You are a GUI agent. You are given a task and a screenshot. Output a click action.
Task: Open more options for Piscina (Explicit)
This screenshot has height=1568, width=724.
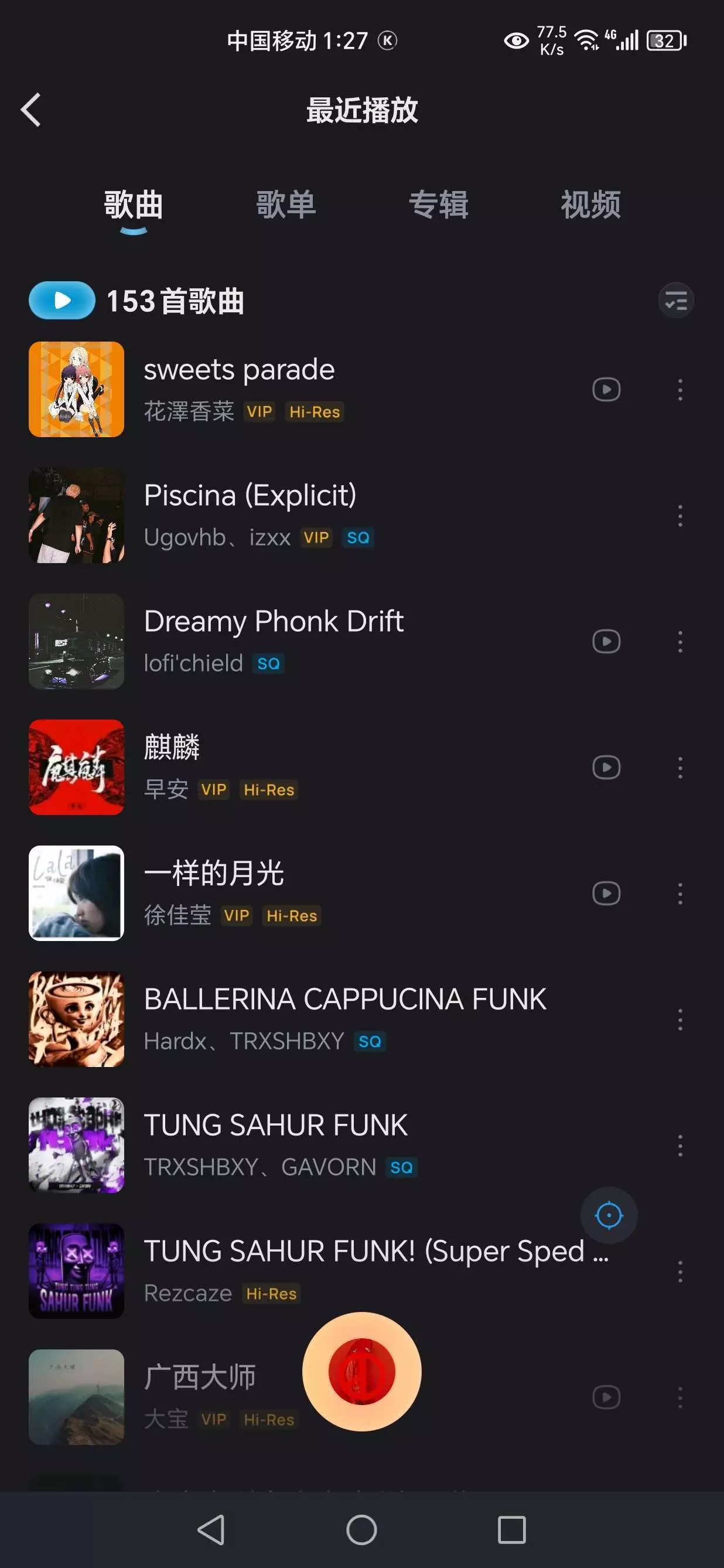[679, 516]
